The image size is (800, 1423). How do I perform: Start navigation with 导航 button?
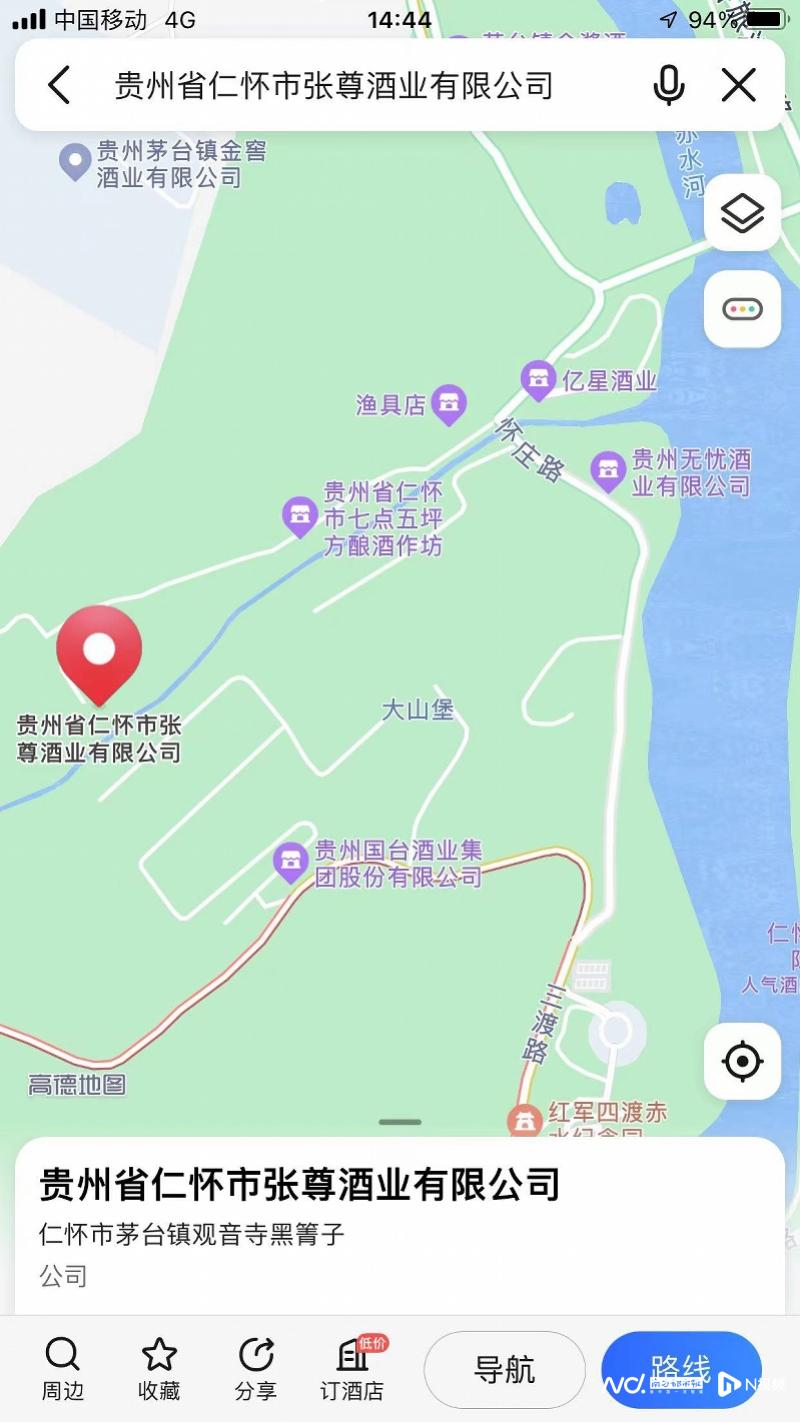pyautogui.click(x=505, y=1370)
